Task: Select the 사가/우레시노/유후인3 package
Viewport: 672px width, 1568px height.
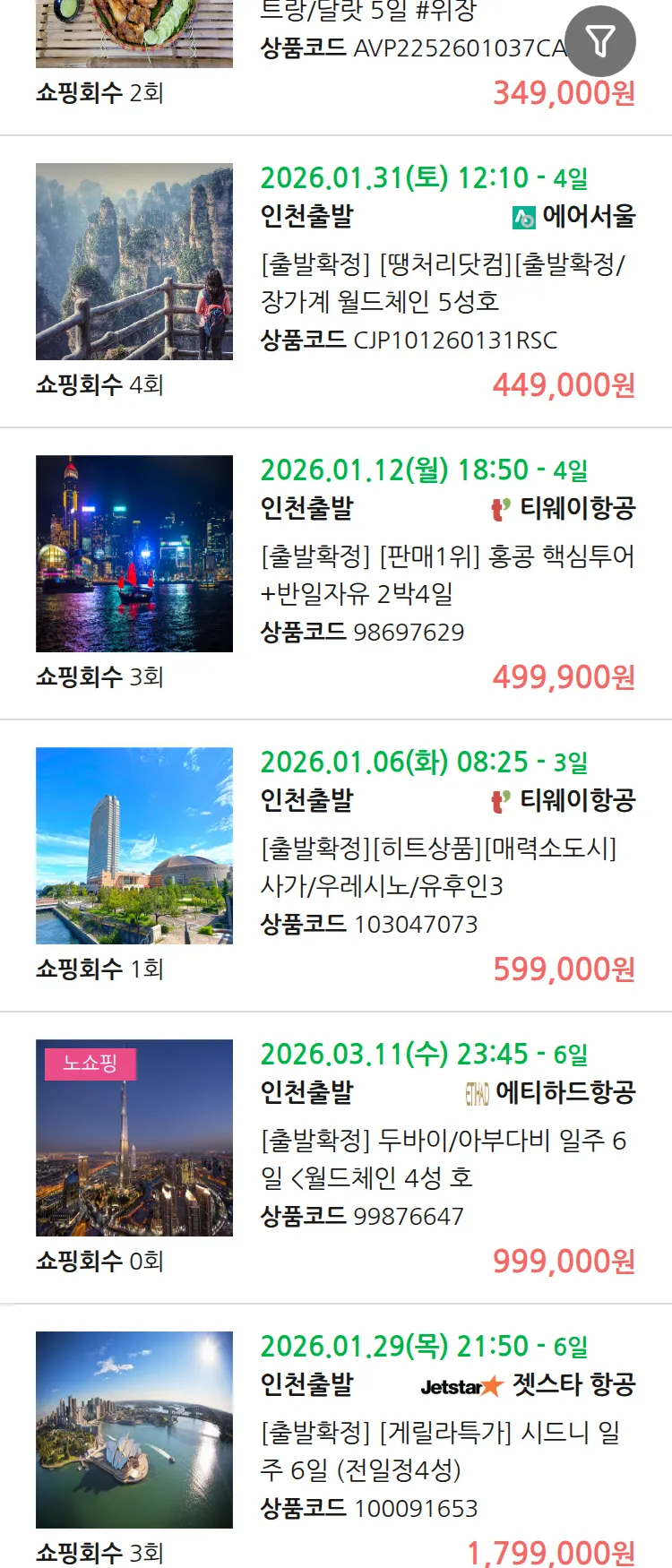Action: tap(437, 866)
